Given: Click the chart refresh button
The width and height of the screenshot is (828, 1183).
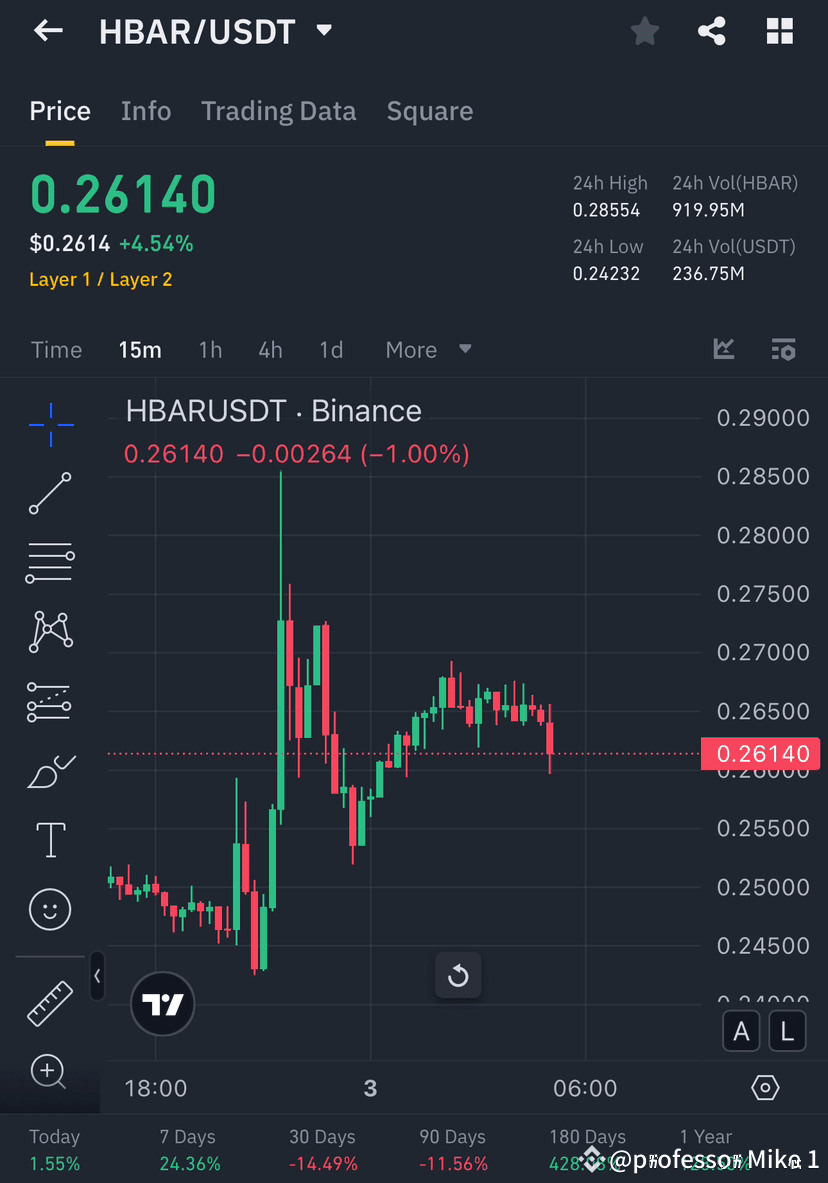Looking at the screenshot, I should [458, 975].
